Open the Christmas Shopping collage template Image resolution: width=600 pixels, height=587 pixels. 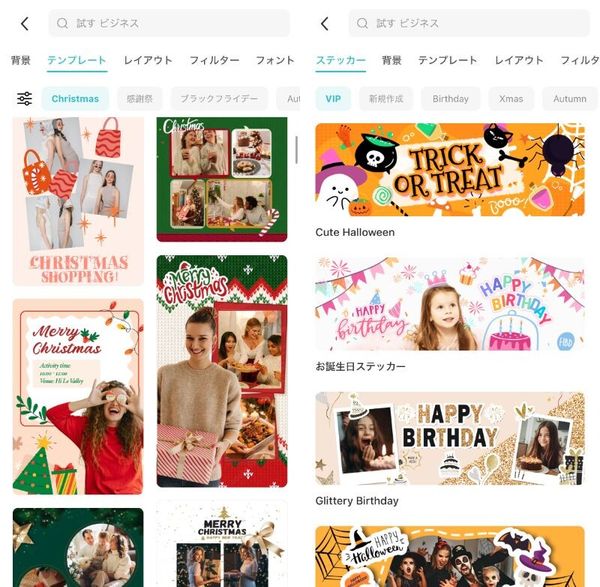click(78, 201)
